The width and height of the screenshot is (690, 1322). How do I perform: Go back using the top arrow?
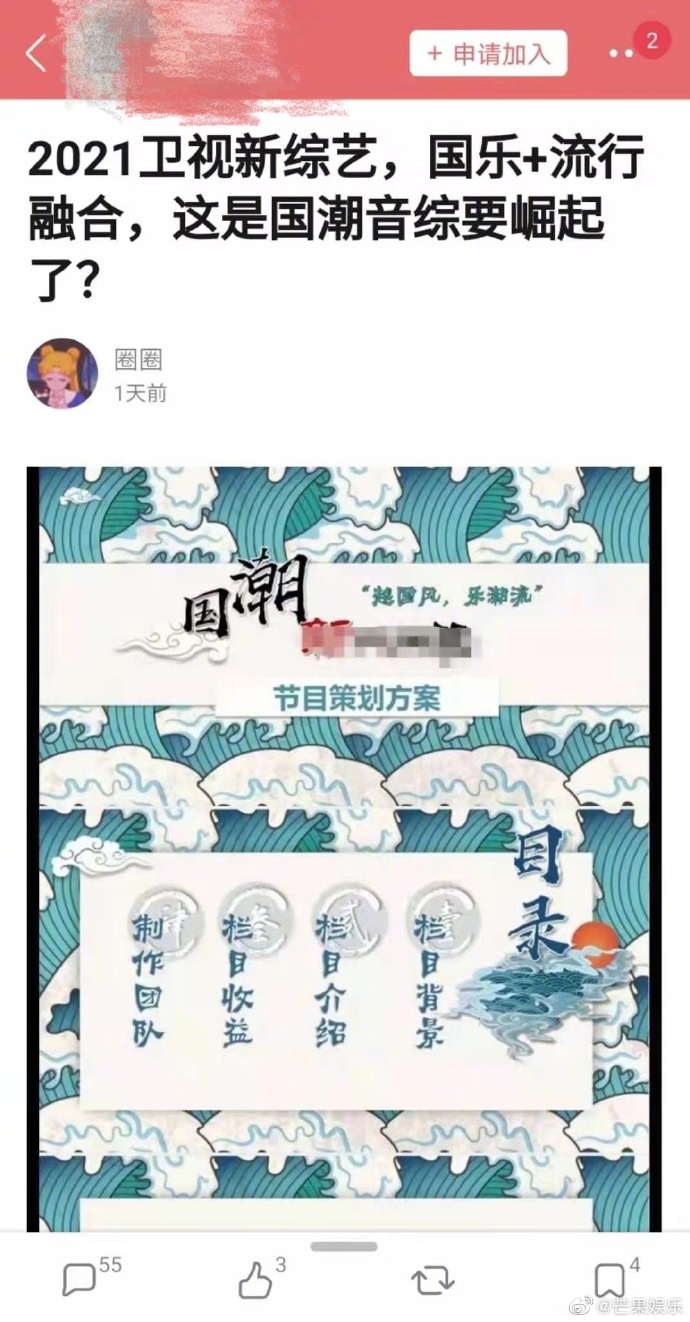[36, 53]
